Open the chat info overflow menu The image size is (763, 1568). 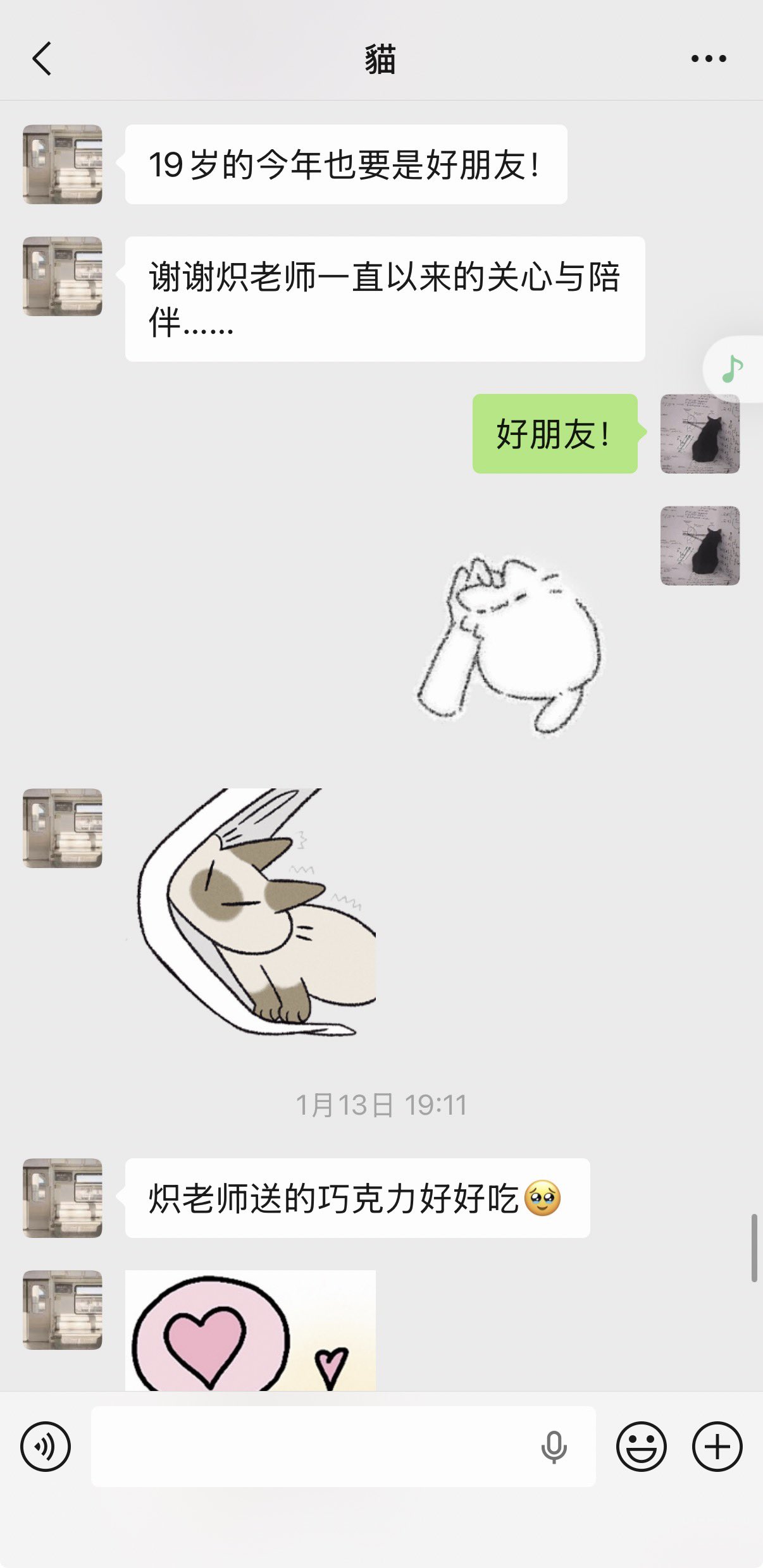708,59
